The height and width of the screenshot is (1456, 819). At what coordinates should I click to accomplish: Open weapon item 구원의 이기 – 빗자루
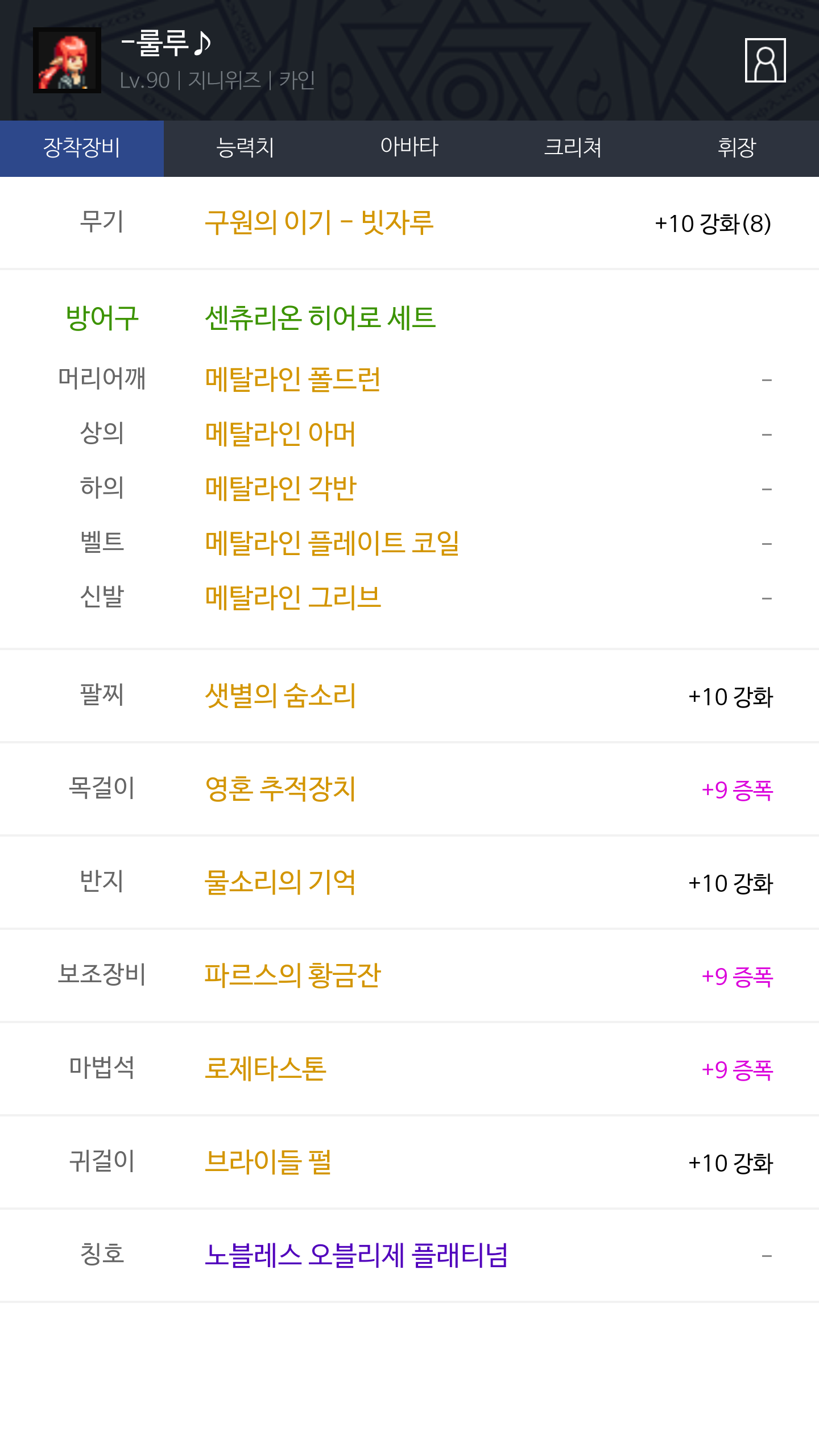click(x=319, y=222)
